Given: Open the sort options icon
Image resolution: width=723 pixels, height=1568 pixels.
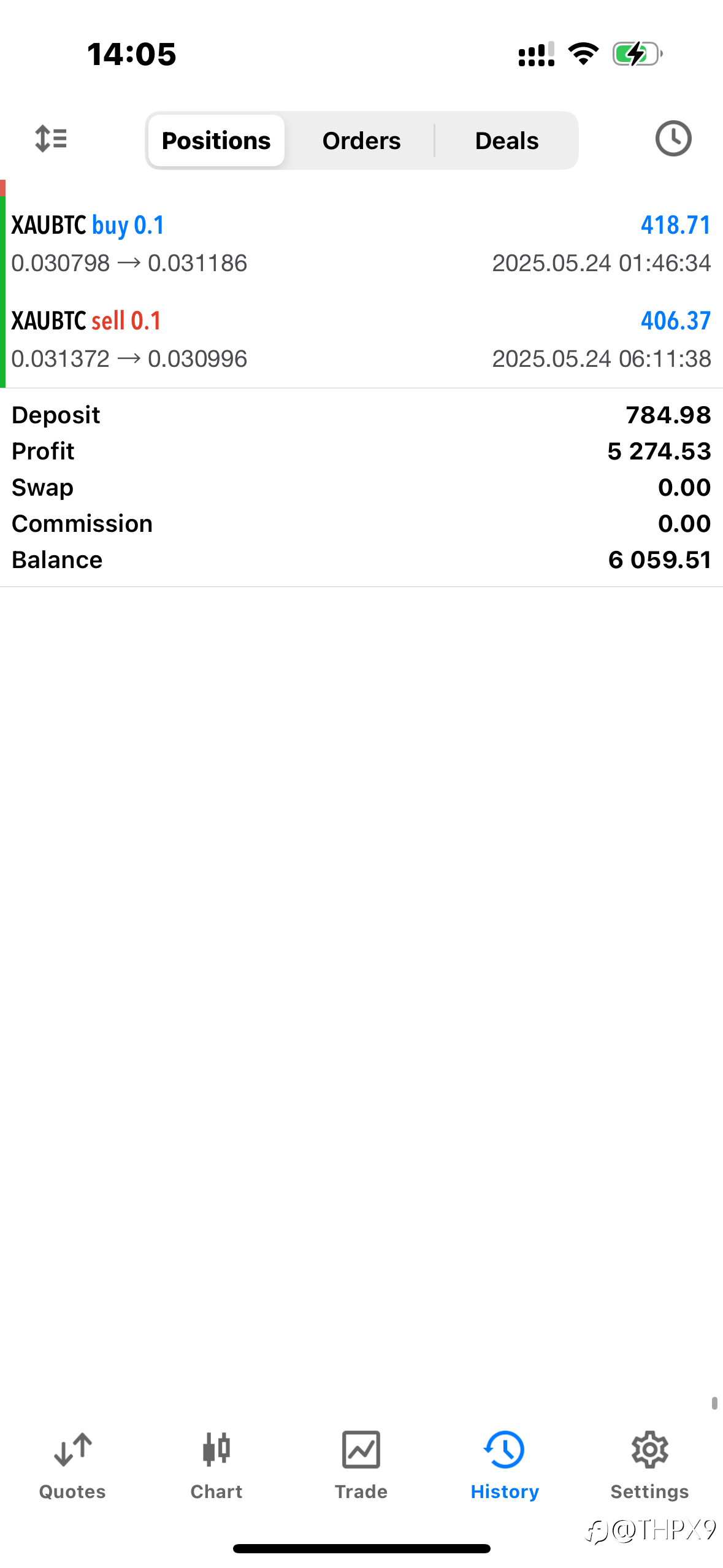Looking at the screenshot, I should click(51, 139).
